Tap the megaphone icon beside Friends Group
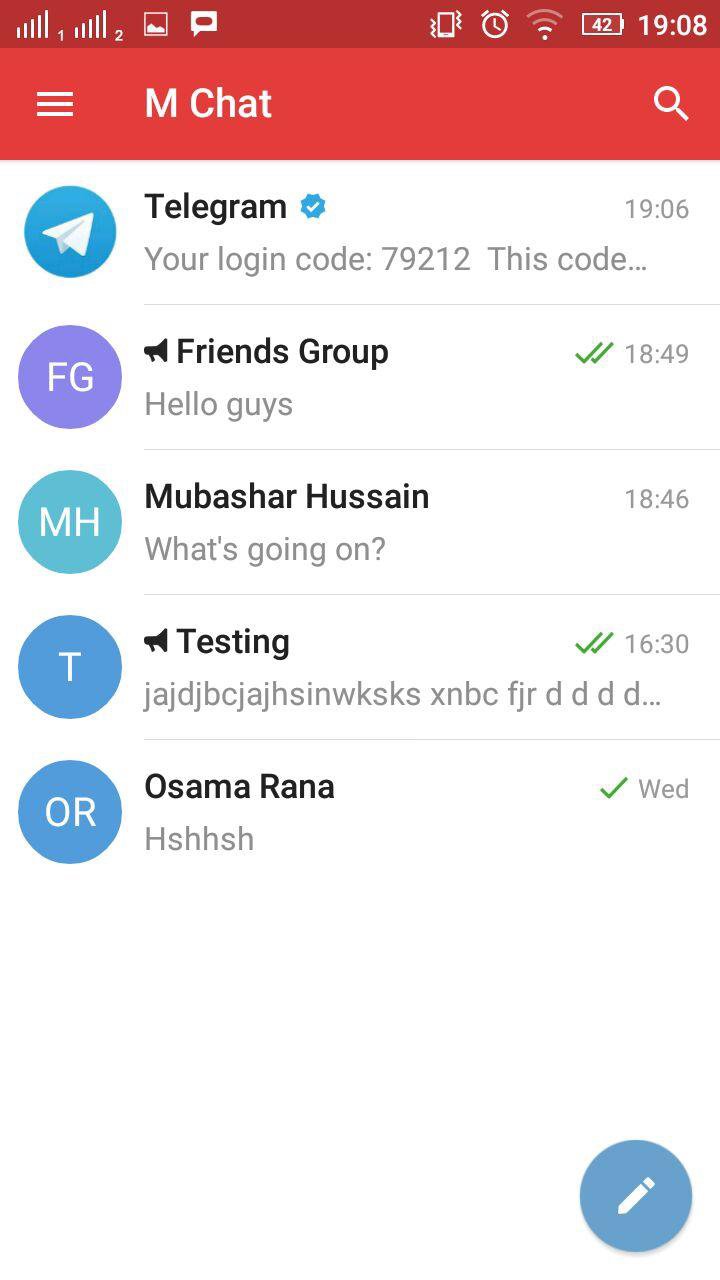Screen dimensions: 720x1280 (x=157, y=351)
